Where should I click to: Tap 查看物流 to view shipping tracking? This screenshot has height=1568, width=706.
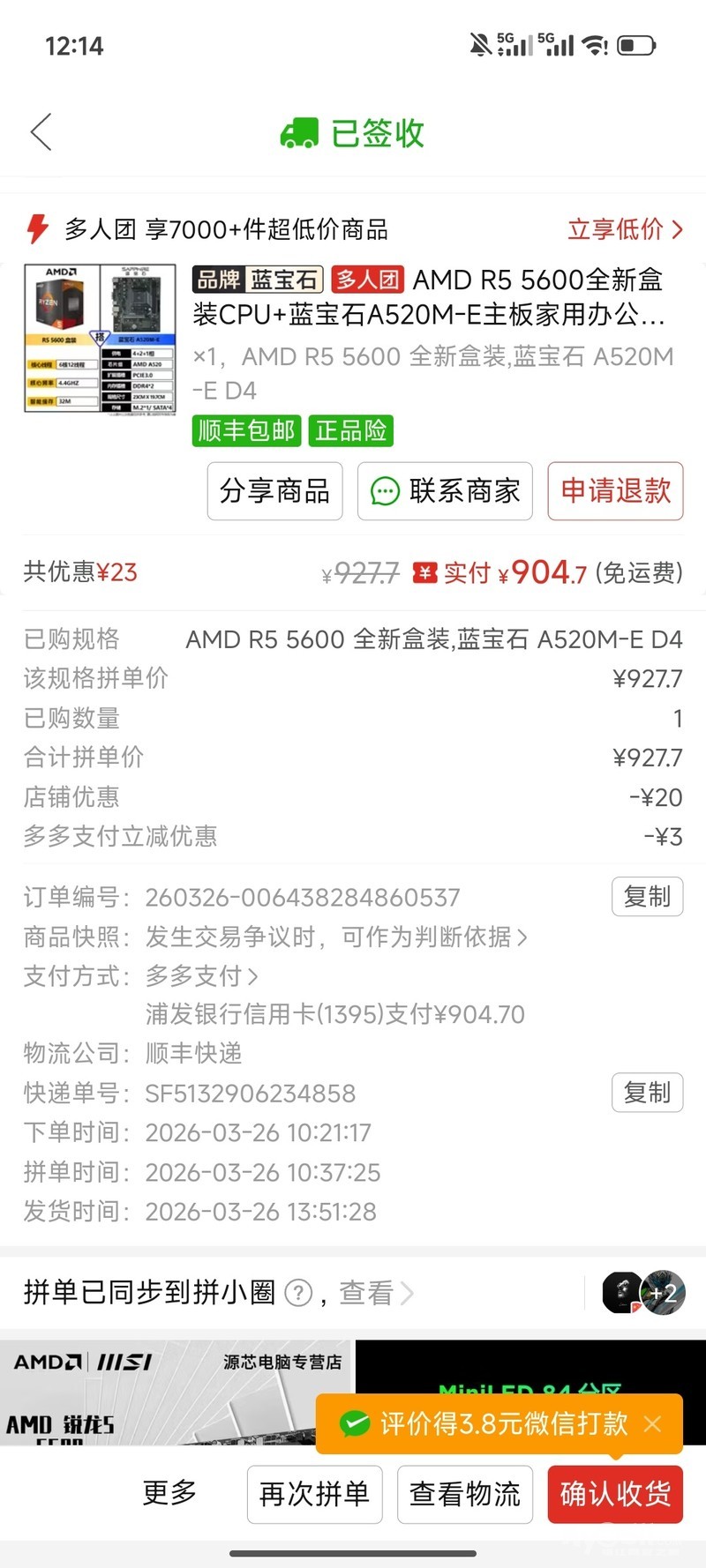[465, 1494]
